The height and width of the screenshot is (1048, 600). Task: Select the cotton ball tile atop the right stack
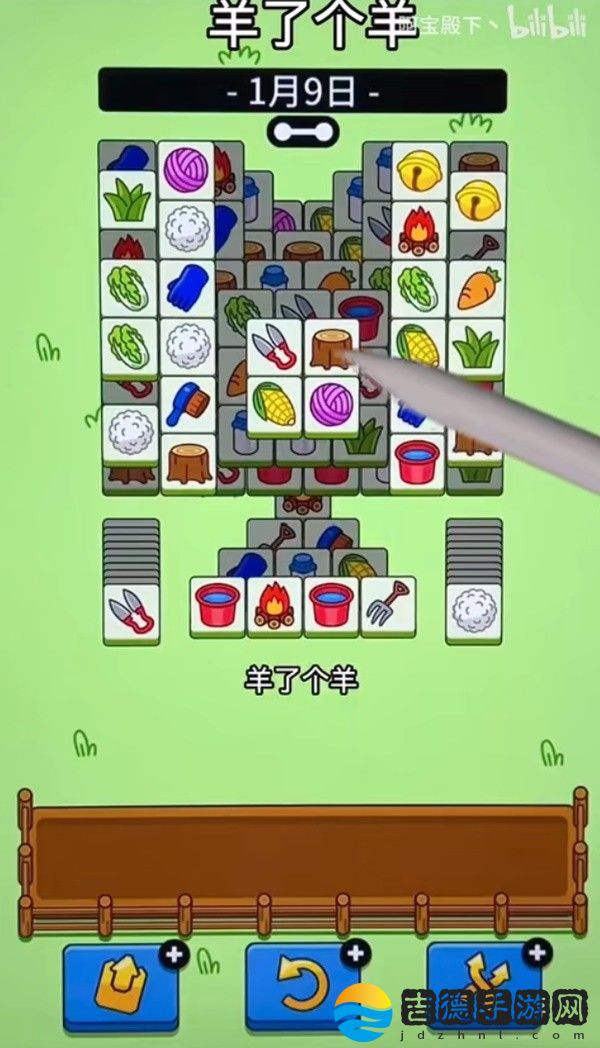(x=472, y=610)
